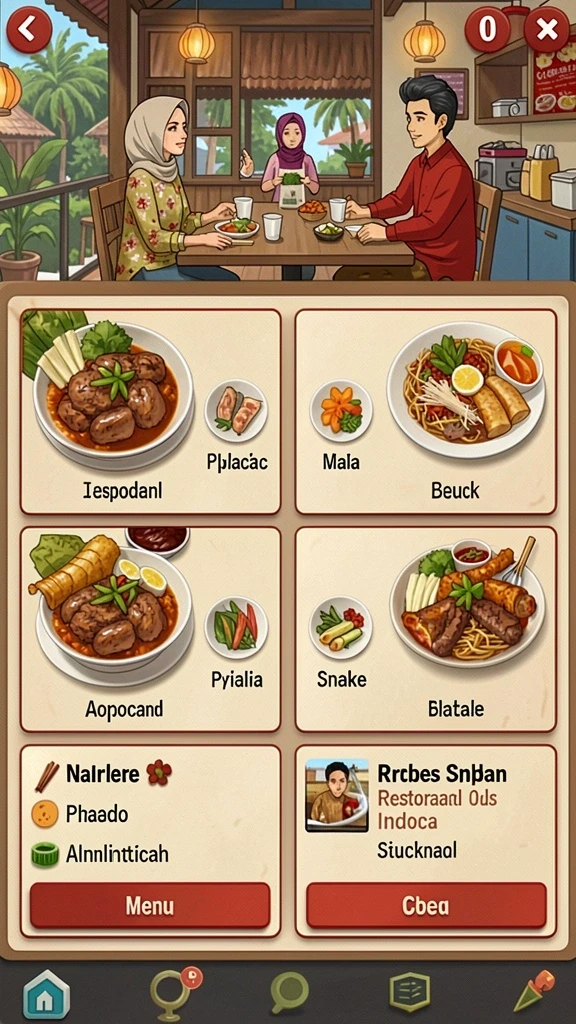Viewport: 576px width, 1024px height.
Task: Open the ice cream cone tab
Action: 533,993
